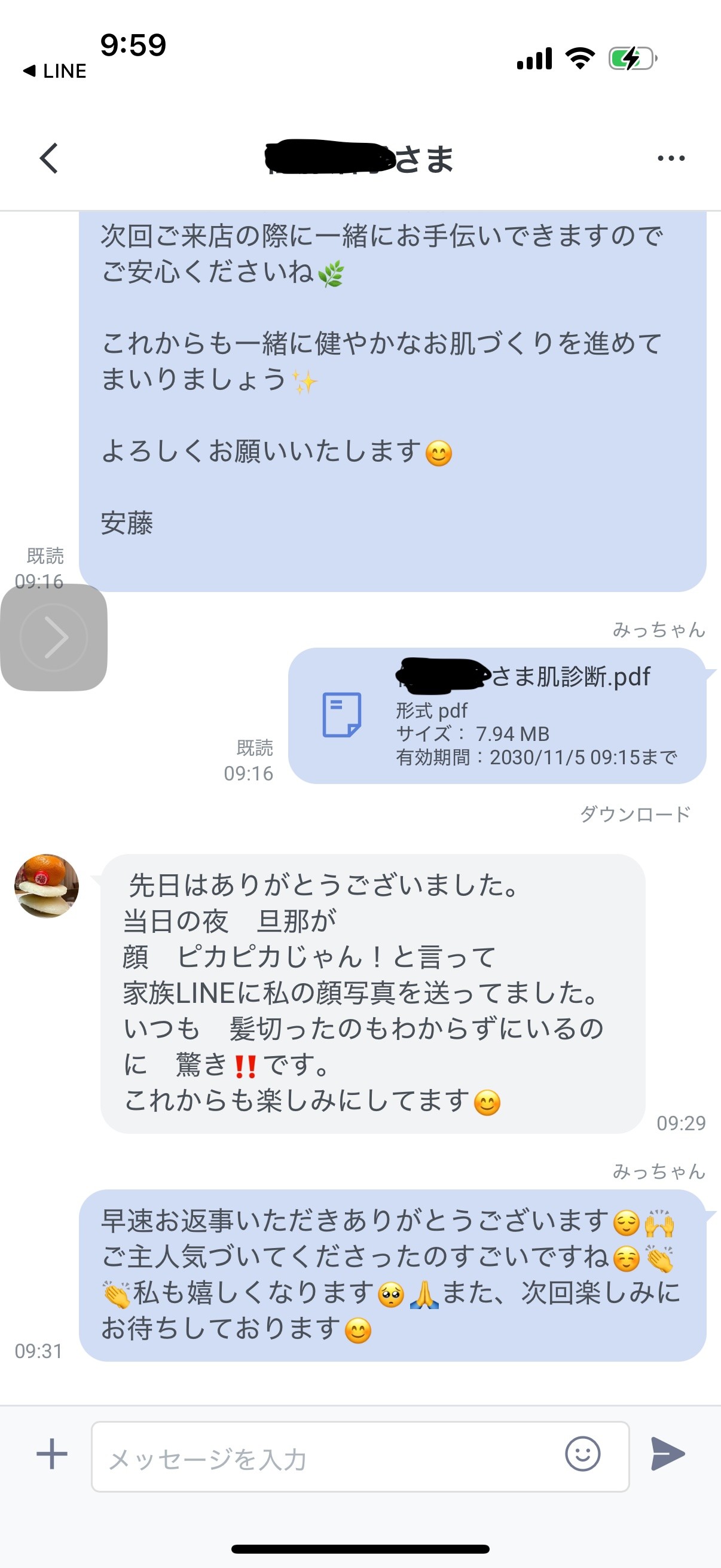
Task: Open the emoji sticker picker
Action: (582, 1454)
